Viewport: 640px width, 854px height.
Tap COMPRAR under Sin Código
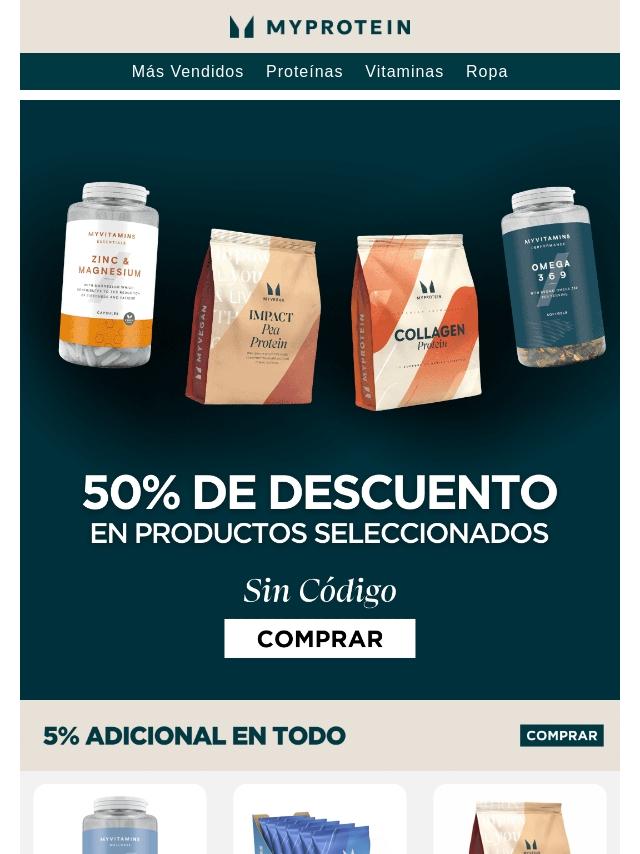pos(319,639)
